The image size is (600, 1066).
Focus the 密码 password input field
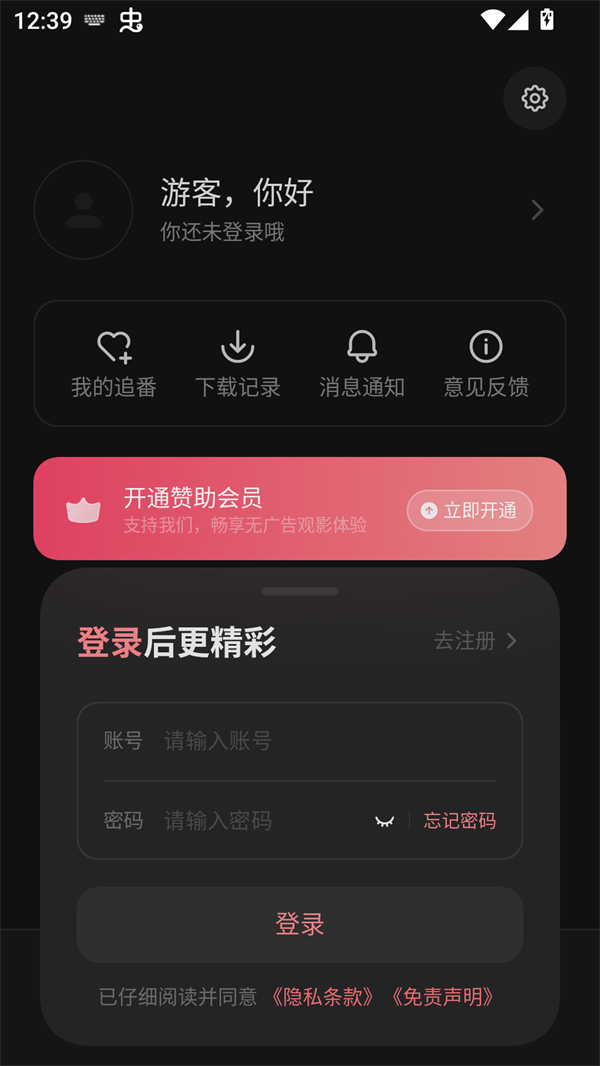point(265,821)
